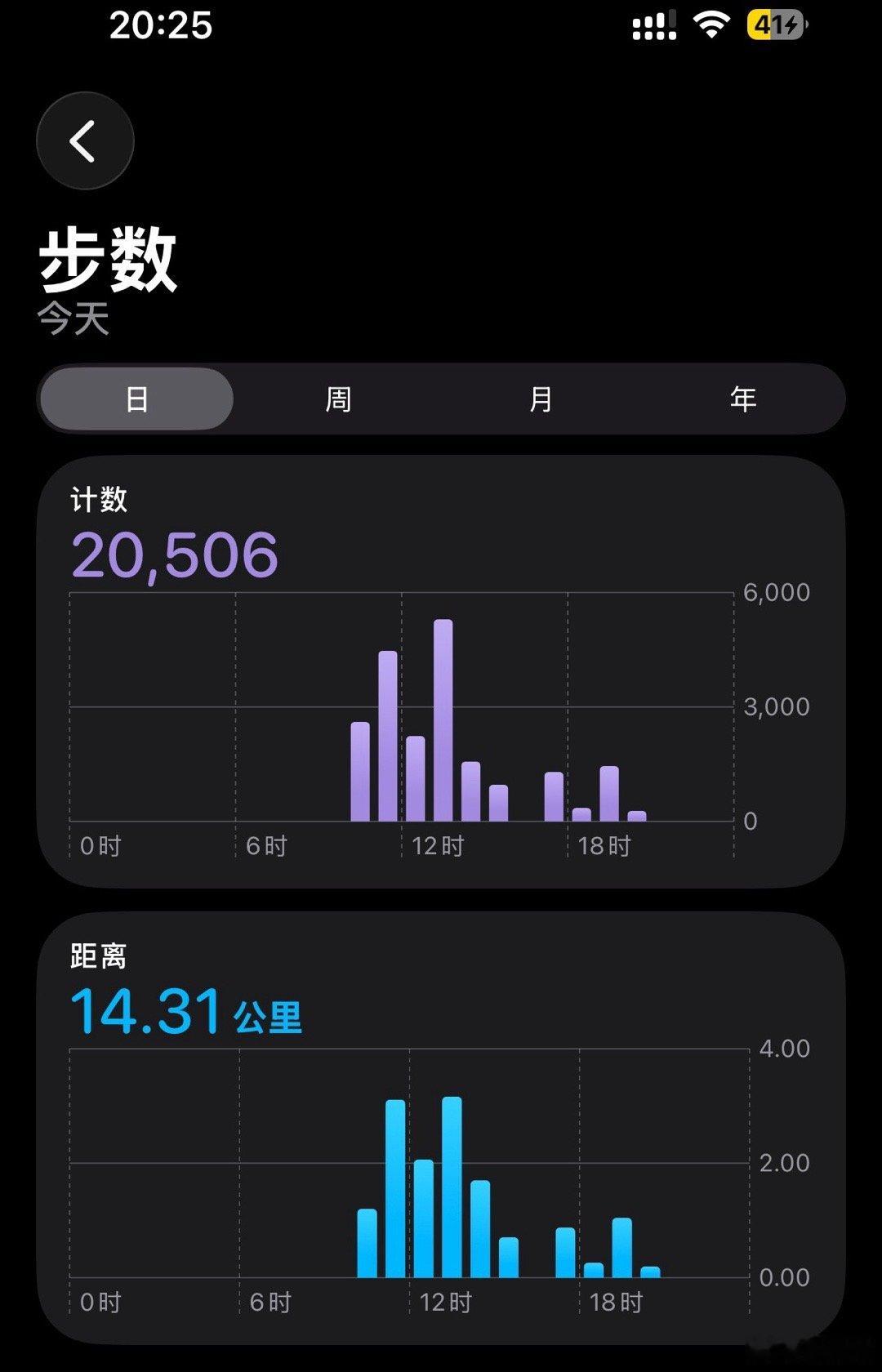Viewport: 882px width, 1372px height.
Task: Select the 日 (Day) view
Action: click(x=138, y=399)
